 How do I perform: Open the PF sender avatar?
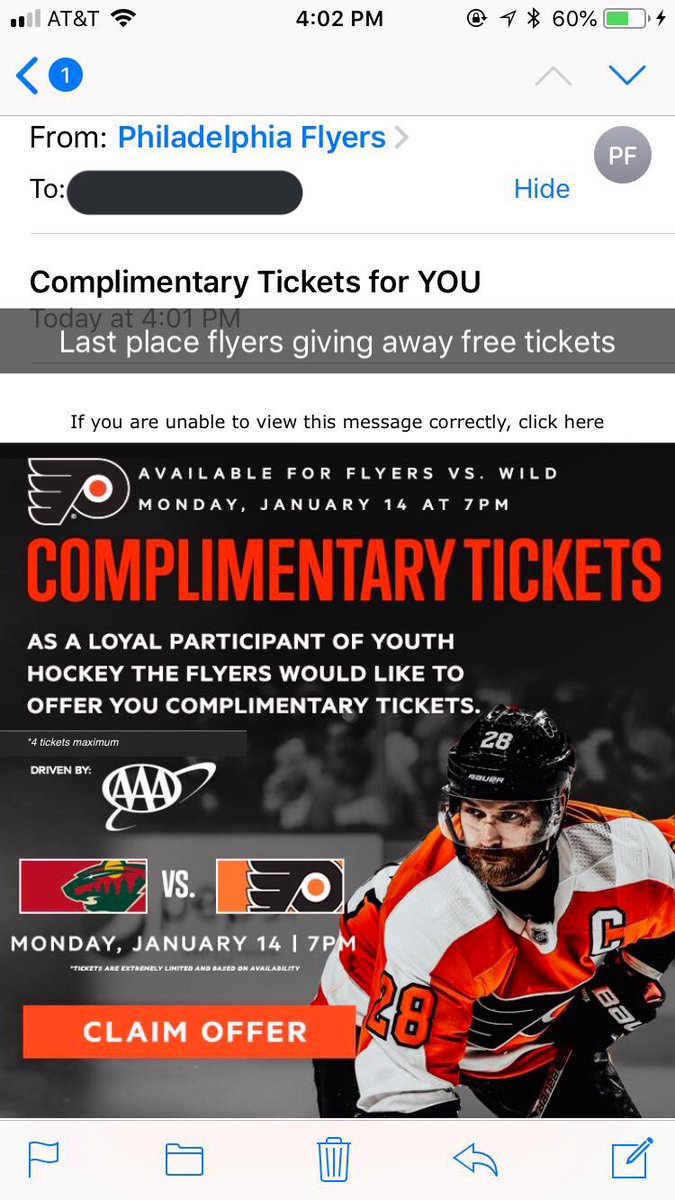622,156
